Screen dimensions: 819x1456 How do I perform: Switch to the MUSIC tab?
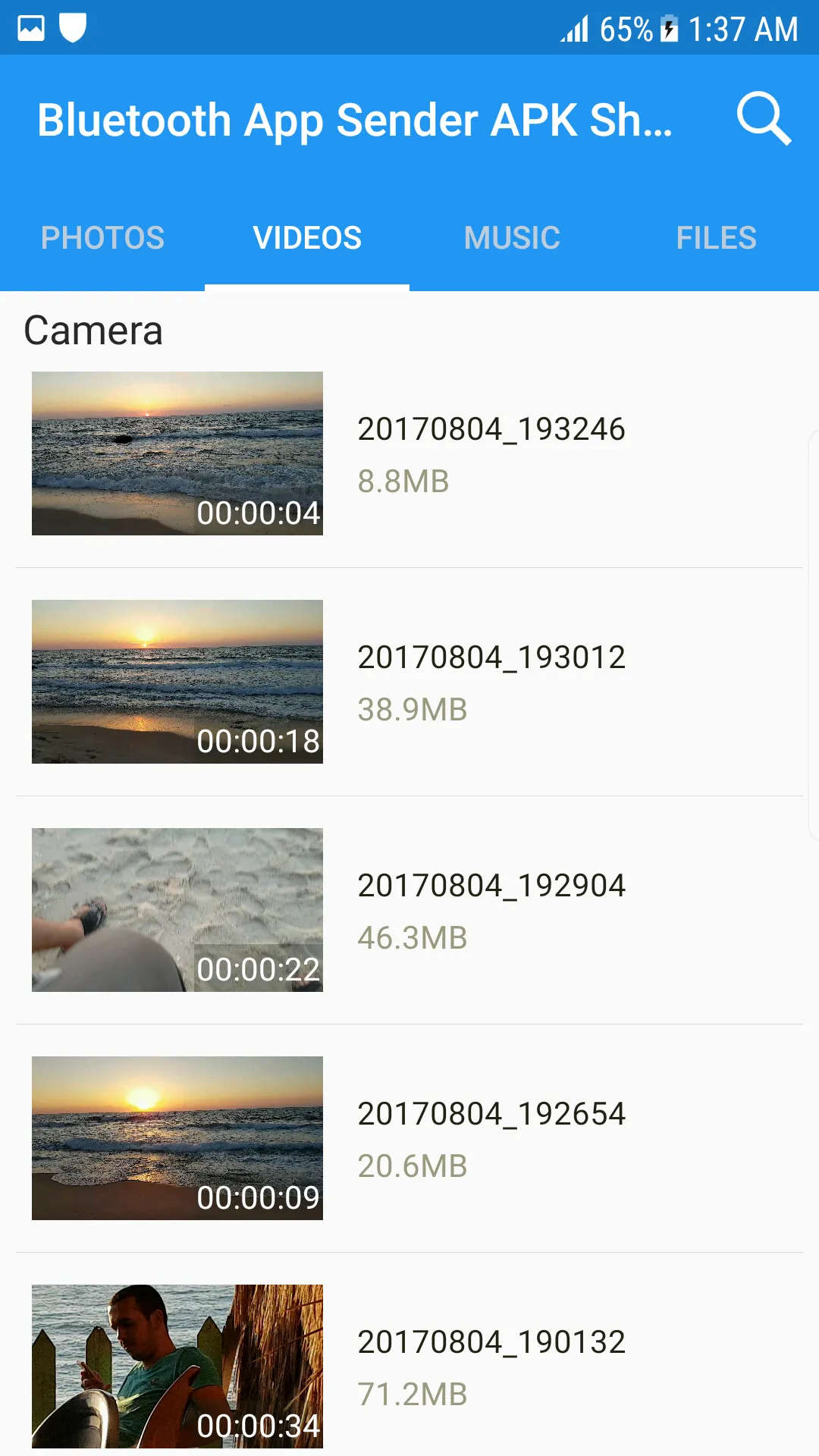(512, 237)
